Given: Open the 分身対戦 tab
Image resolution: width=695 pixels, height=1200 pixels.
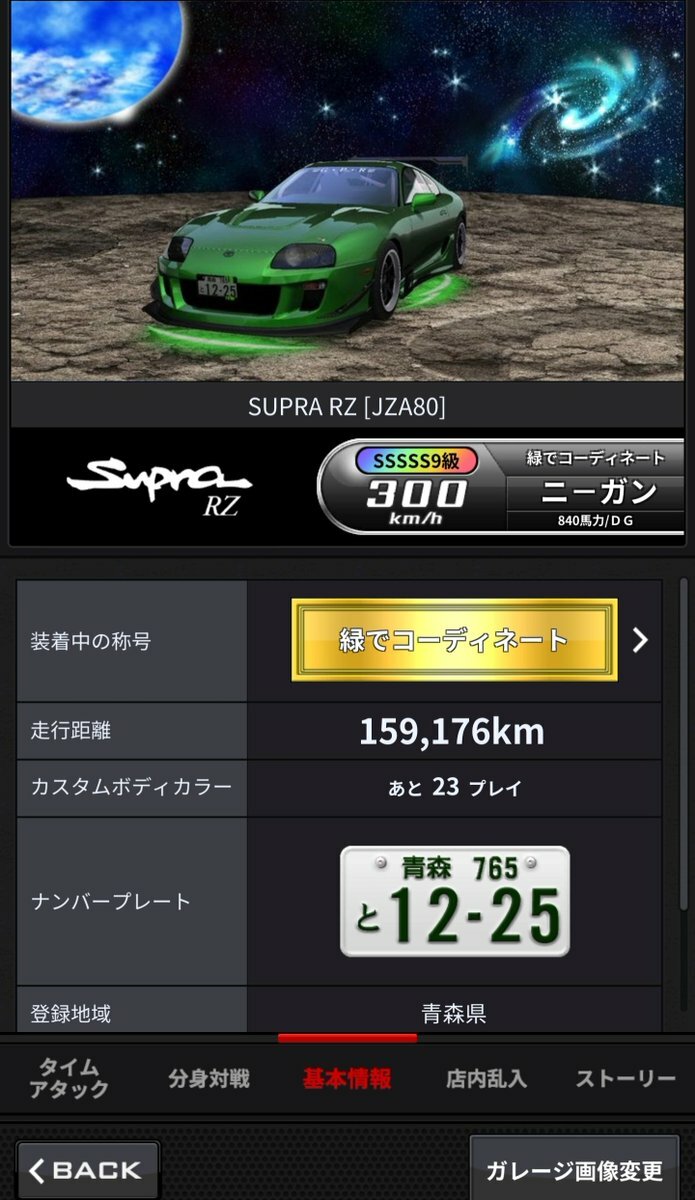Looking at the screenshot, I should [x=209, y=1079].
